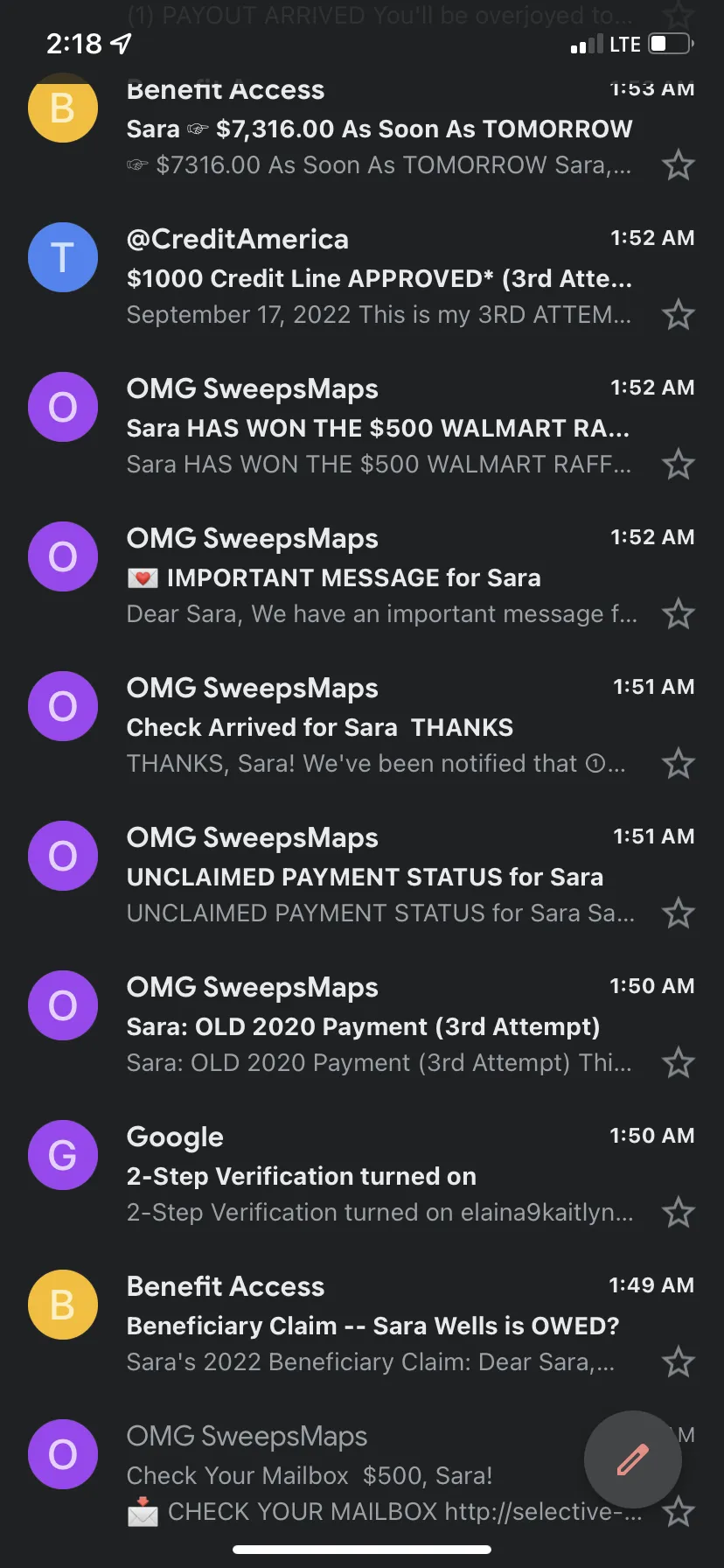
Task: Star the IMPORTANT MESSAGE for Sara email
Action: [678, 614]
